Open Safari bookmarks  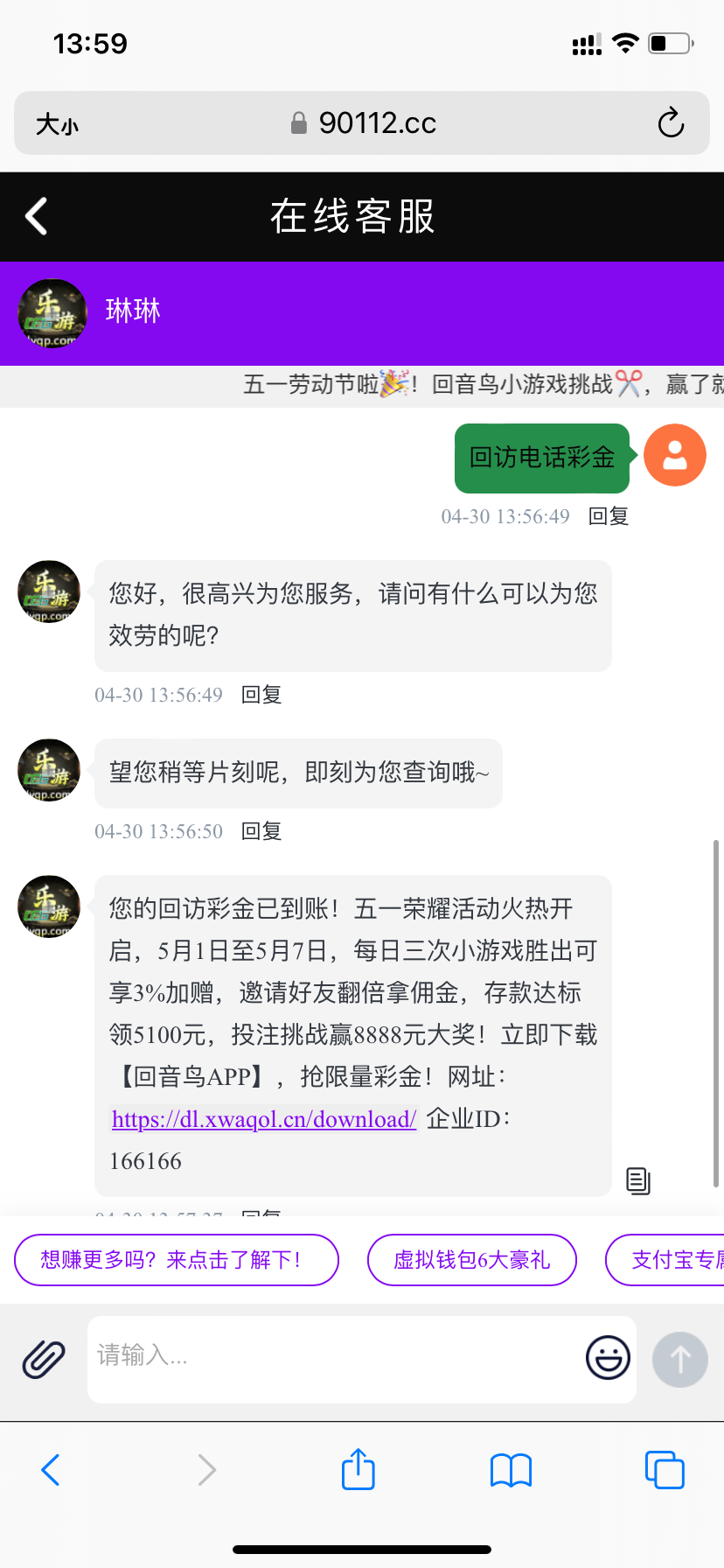click(512, 1470)
